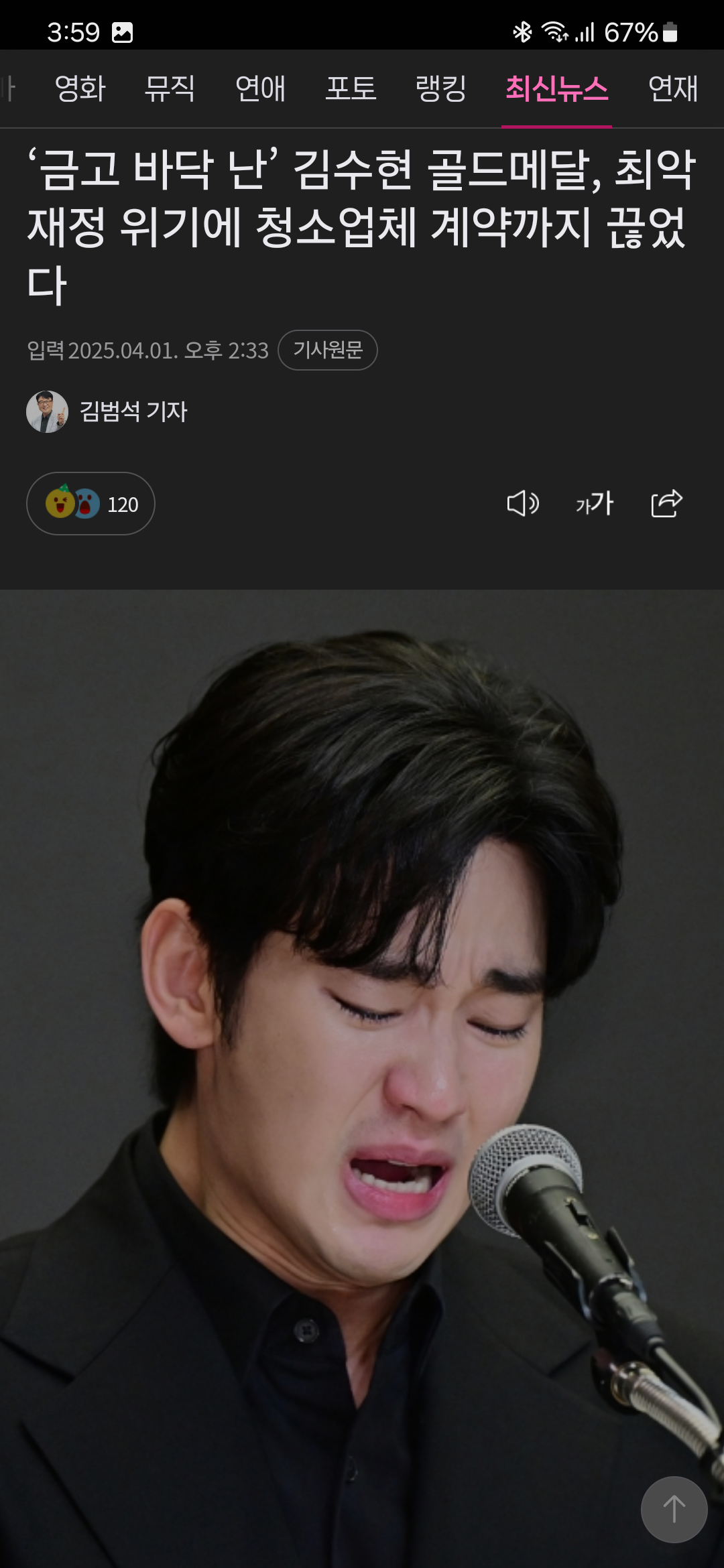Viewport: 724px width, 1568px height.
Task: Go to the 랭킹 tab
Action: (440, 88)
